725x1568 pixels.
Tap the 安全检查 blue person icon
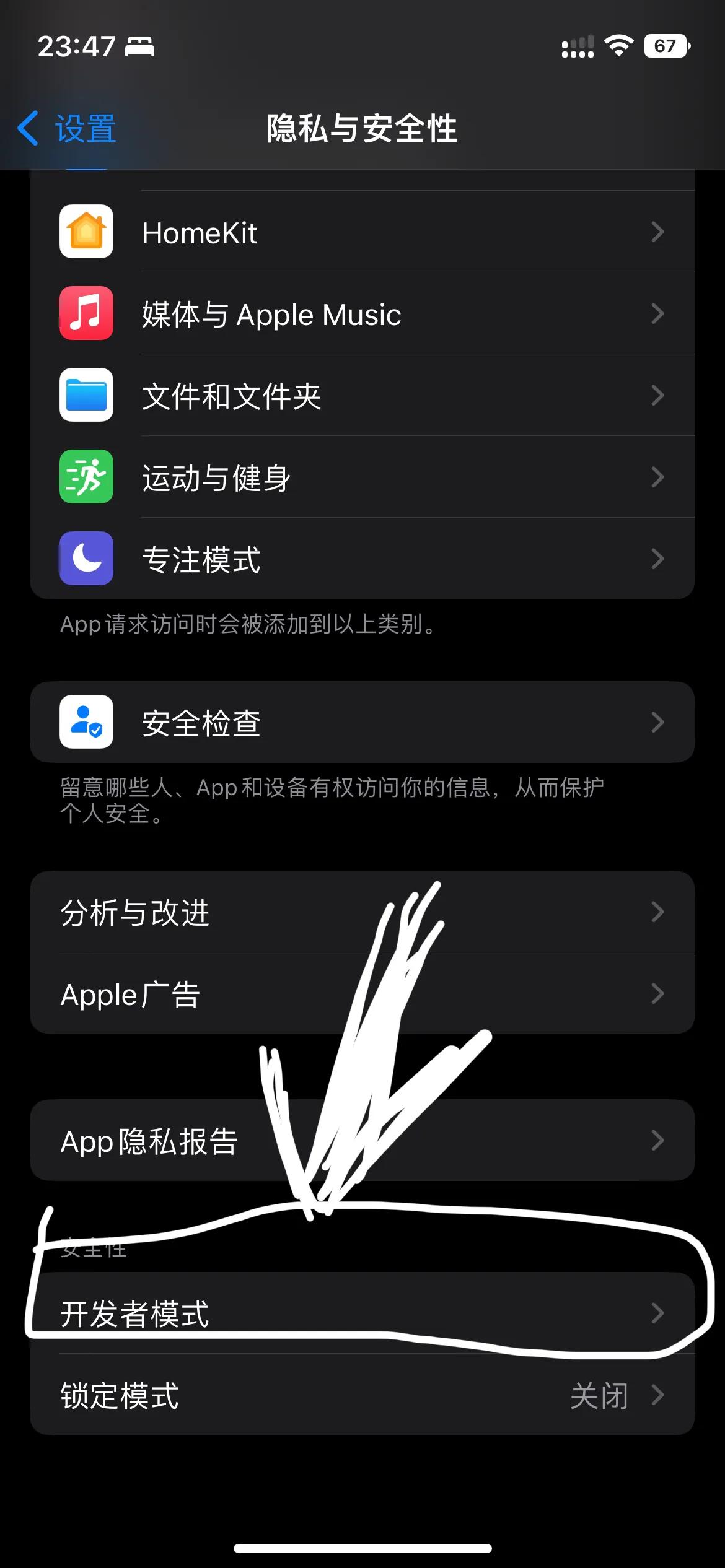pos(86,722)
